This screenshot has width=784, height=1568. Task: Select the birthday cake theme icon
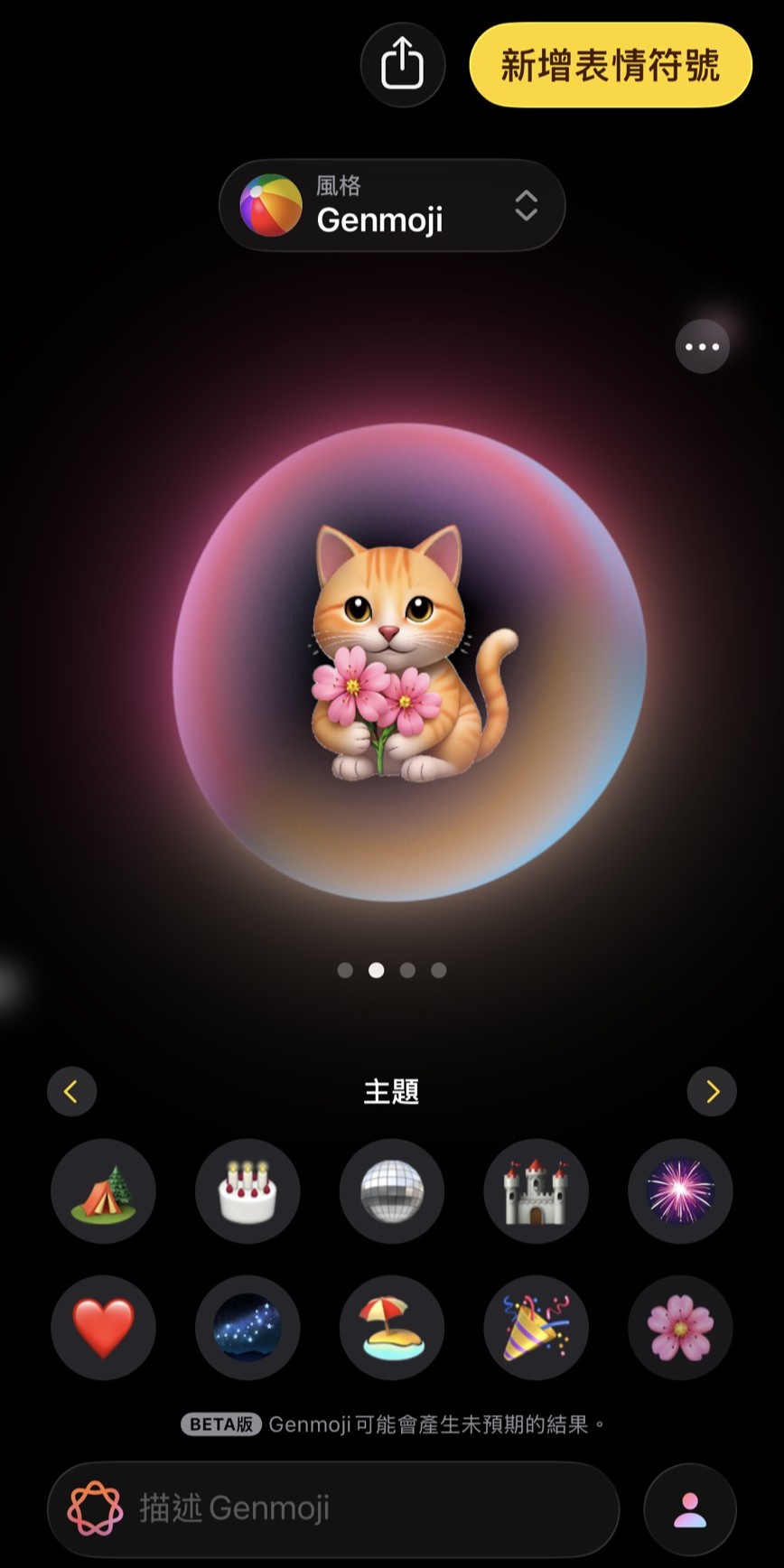247,1190
